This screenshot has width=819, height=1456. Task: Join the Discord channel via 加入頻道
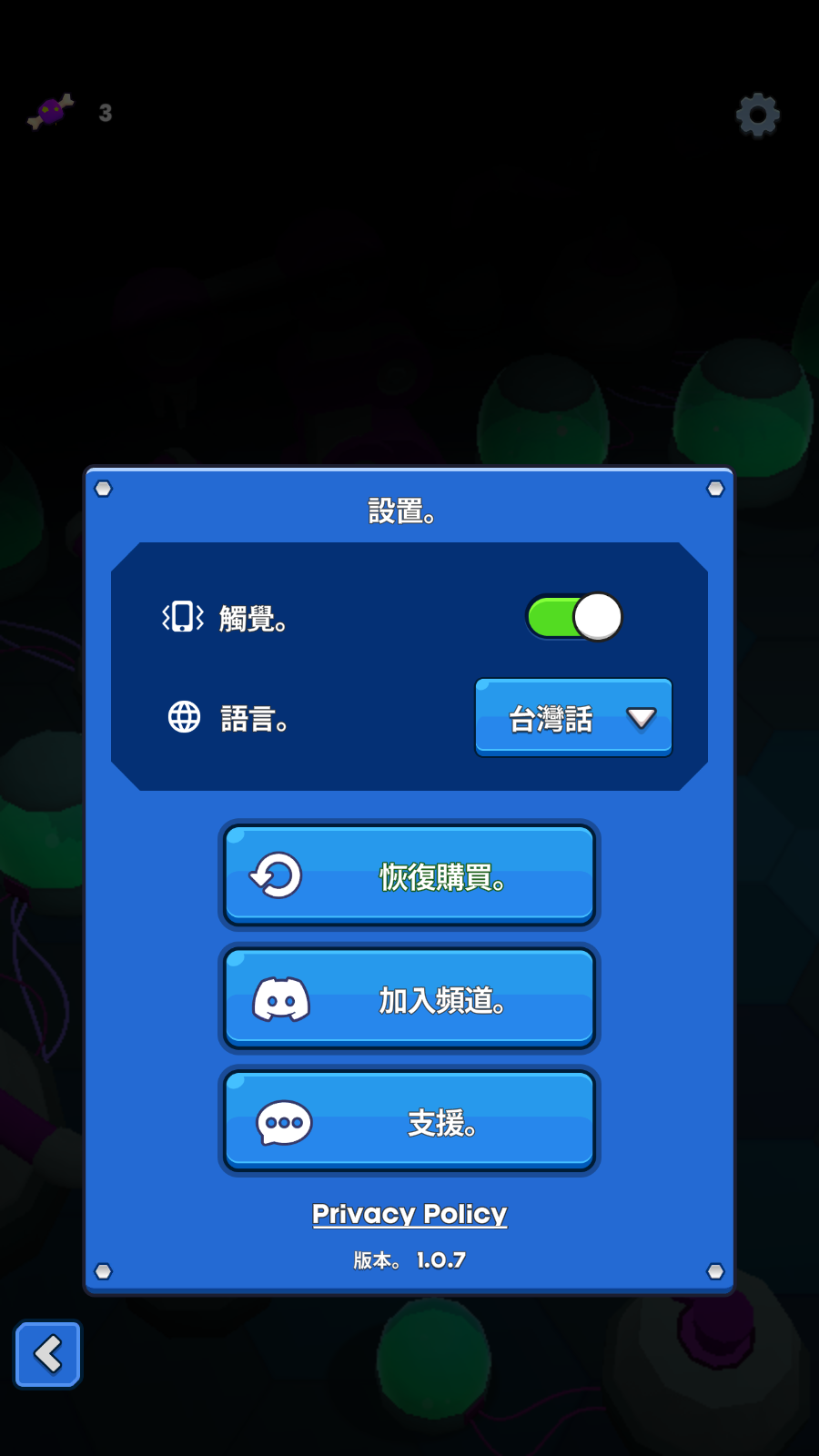click(409, 999)
